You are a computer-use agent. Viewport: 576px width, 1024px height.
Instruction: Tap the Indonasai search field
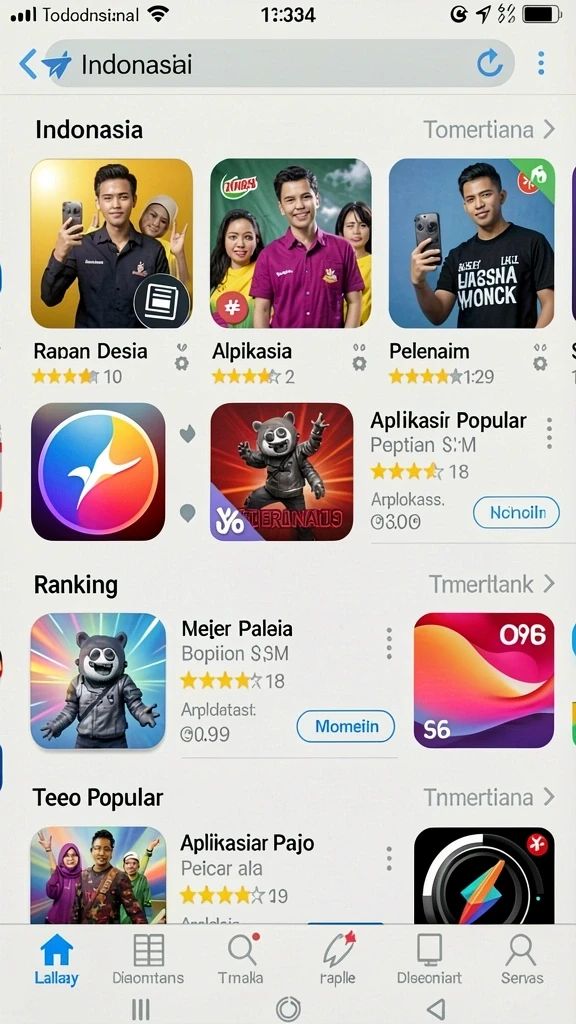click(x=278, y=64)
